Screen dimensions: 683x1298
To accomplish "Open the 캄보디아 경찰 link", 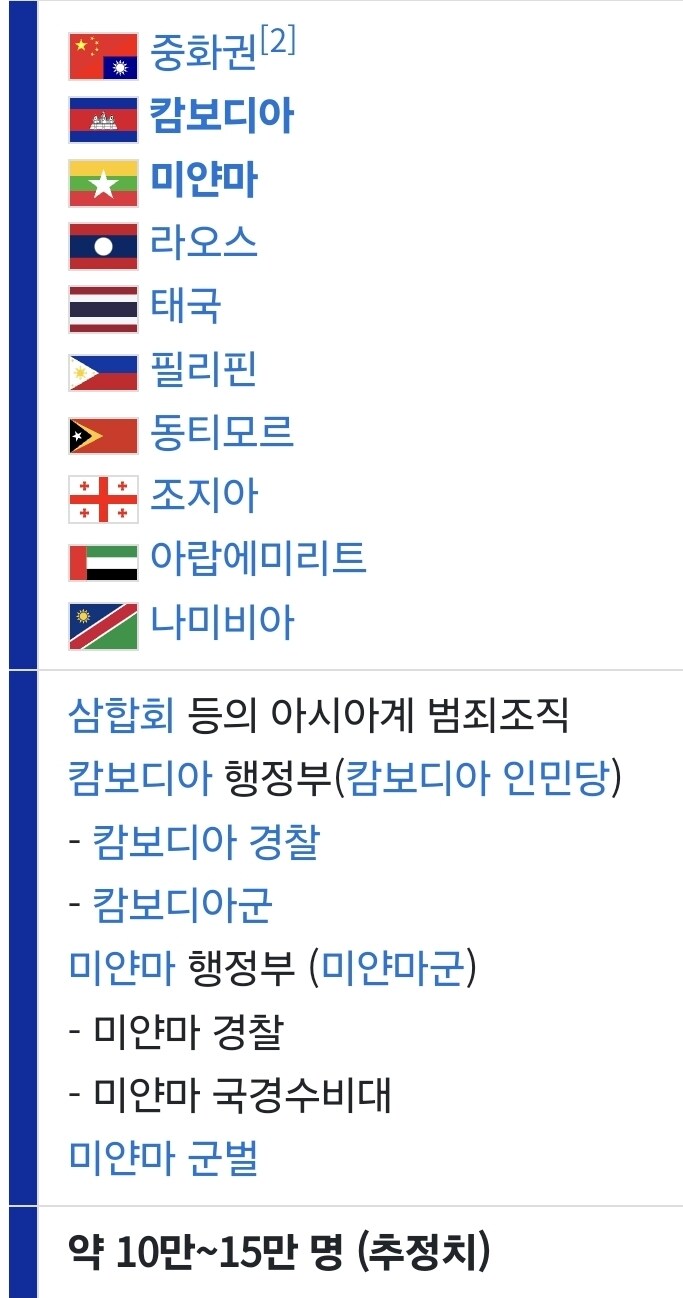I will pos(205,842).
